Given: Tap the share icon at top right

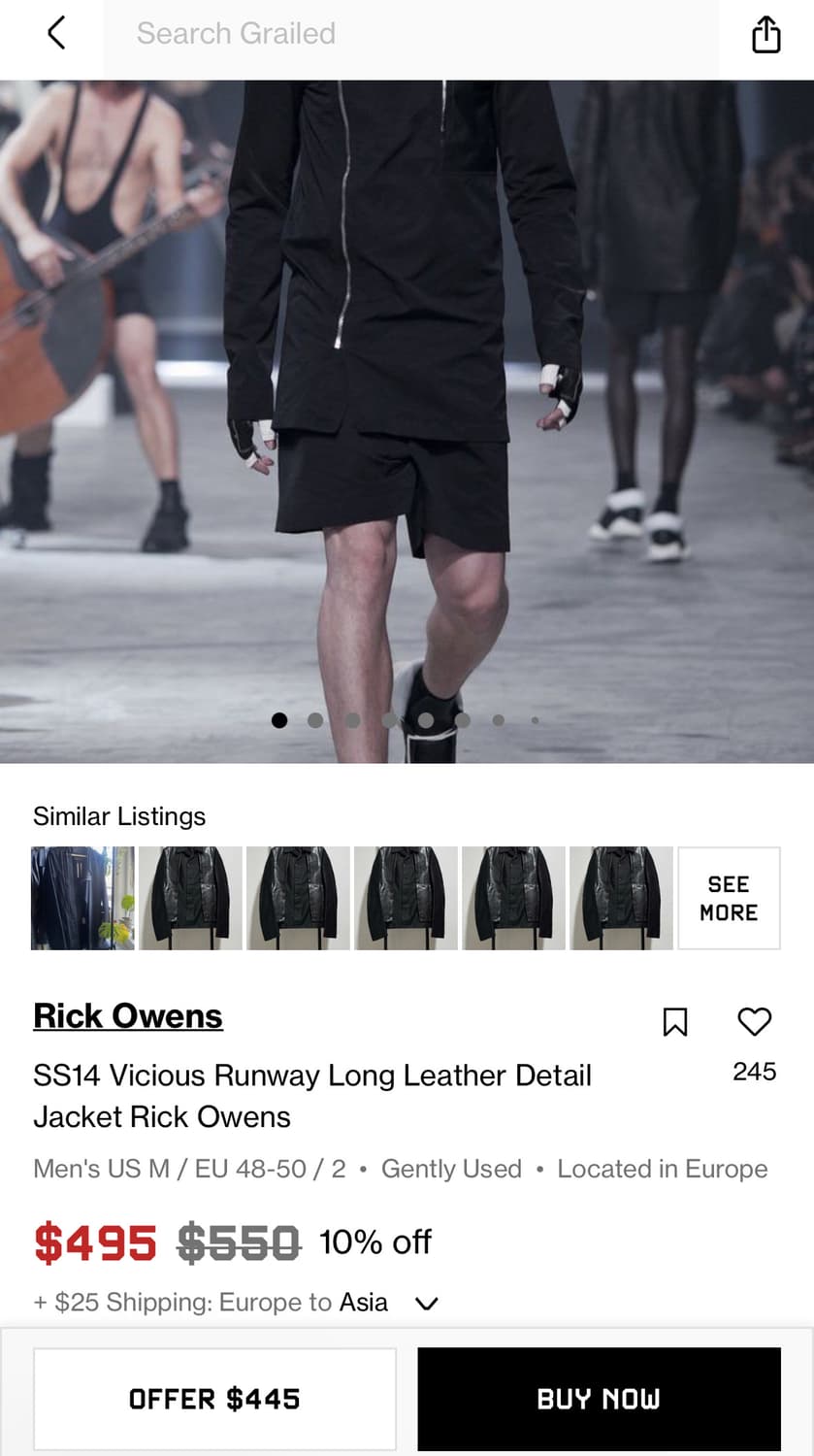Looking at the screenshot, I should 766,33.
